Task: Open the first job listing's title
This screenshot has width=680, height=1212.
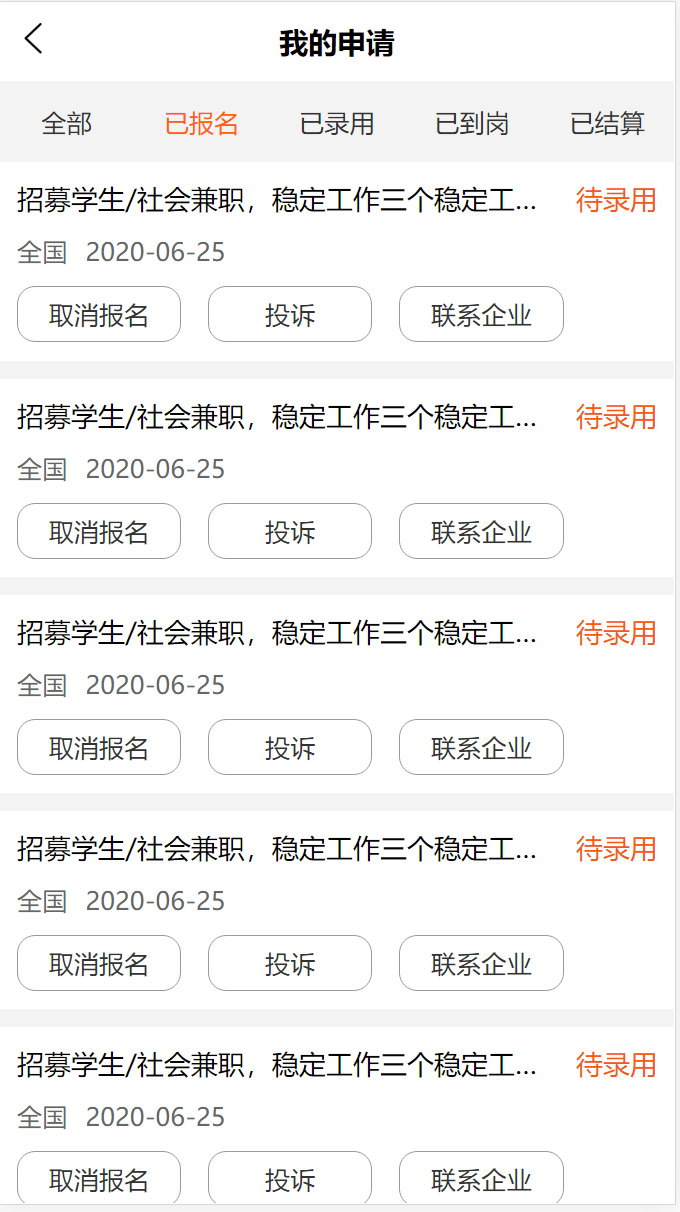Action: coord(277,200)
